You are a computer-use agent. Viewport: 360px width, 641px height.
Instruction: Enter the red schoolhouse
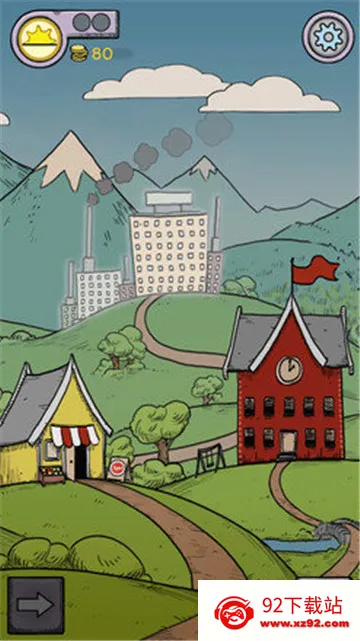pyautogui.click(x=288, y=379)
